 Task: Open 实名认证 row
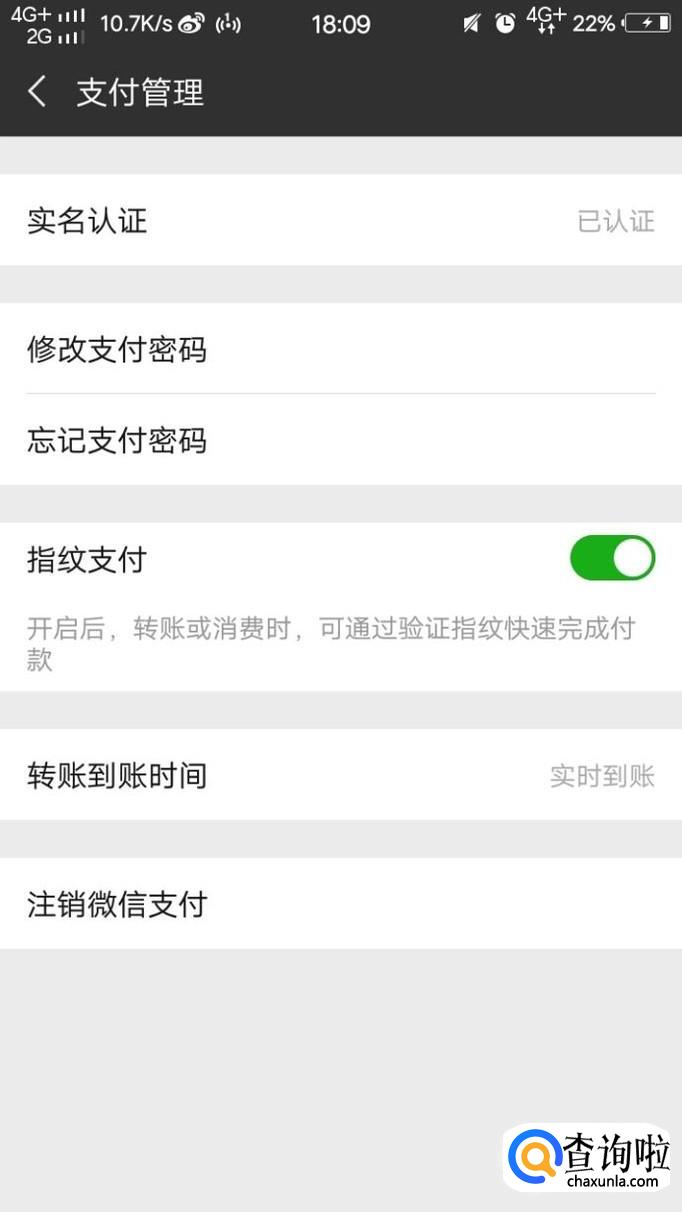click(x=341, y=220)
